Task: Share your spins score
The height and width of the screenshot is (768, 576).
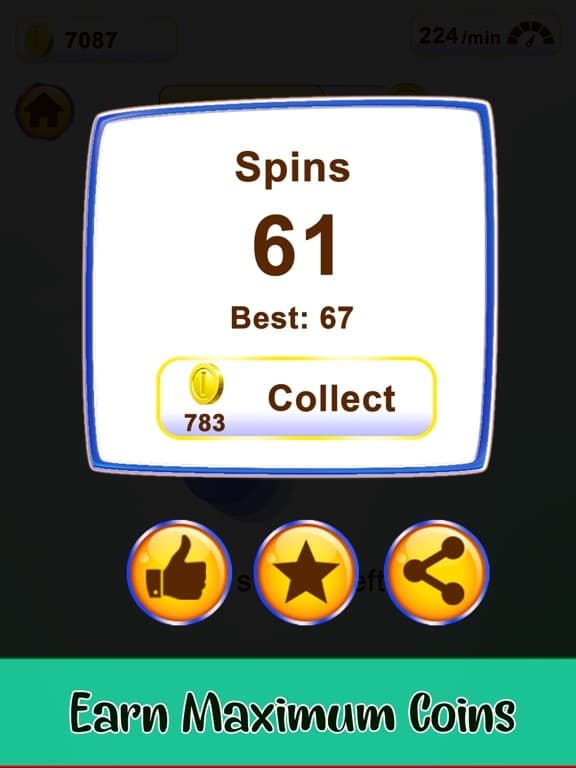Action: pyautogui.click(x=437, y=572)
